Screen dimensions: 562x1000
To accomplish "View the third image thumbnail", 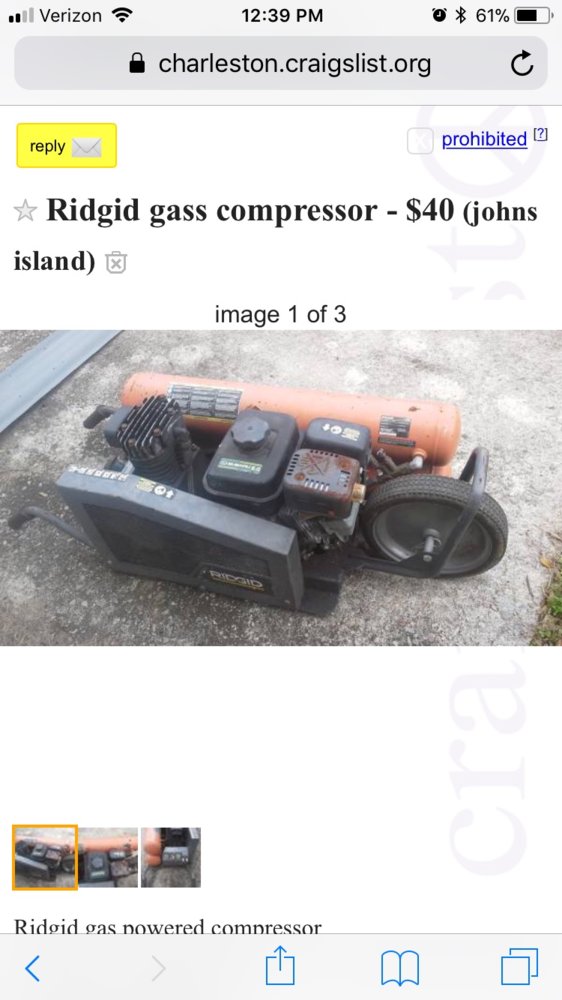I will pyautogui.click(x=171, y=857).
